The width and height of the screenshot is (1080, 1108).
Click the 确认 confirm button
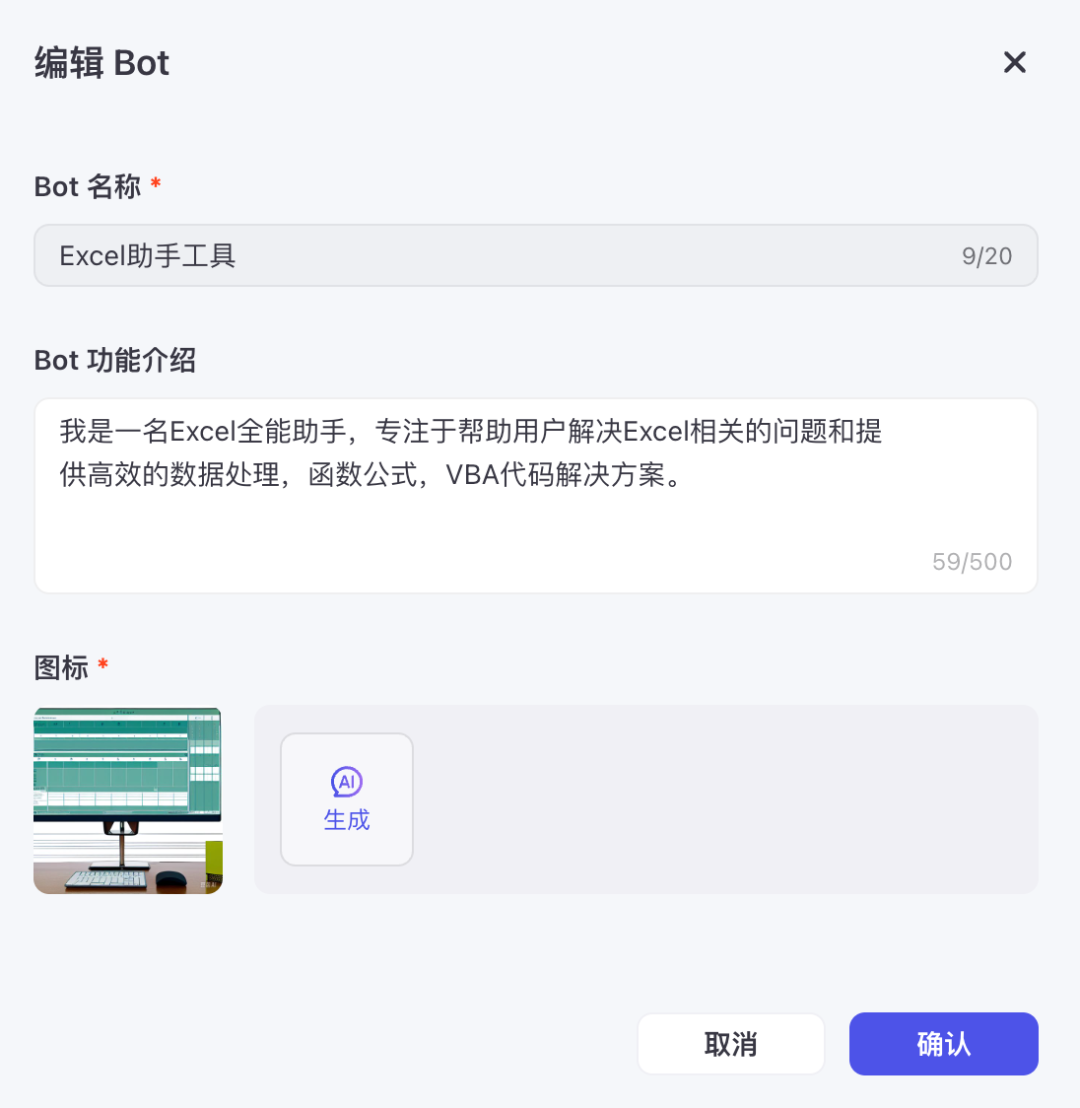[x=943, y=1043]
